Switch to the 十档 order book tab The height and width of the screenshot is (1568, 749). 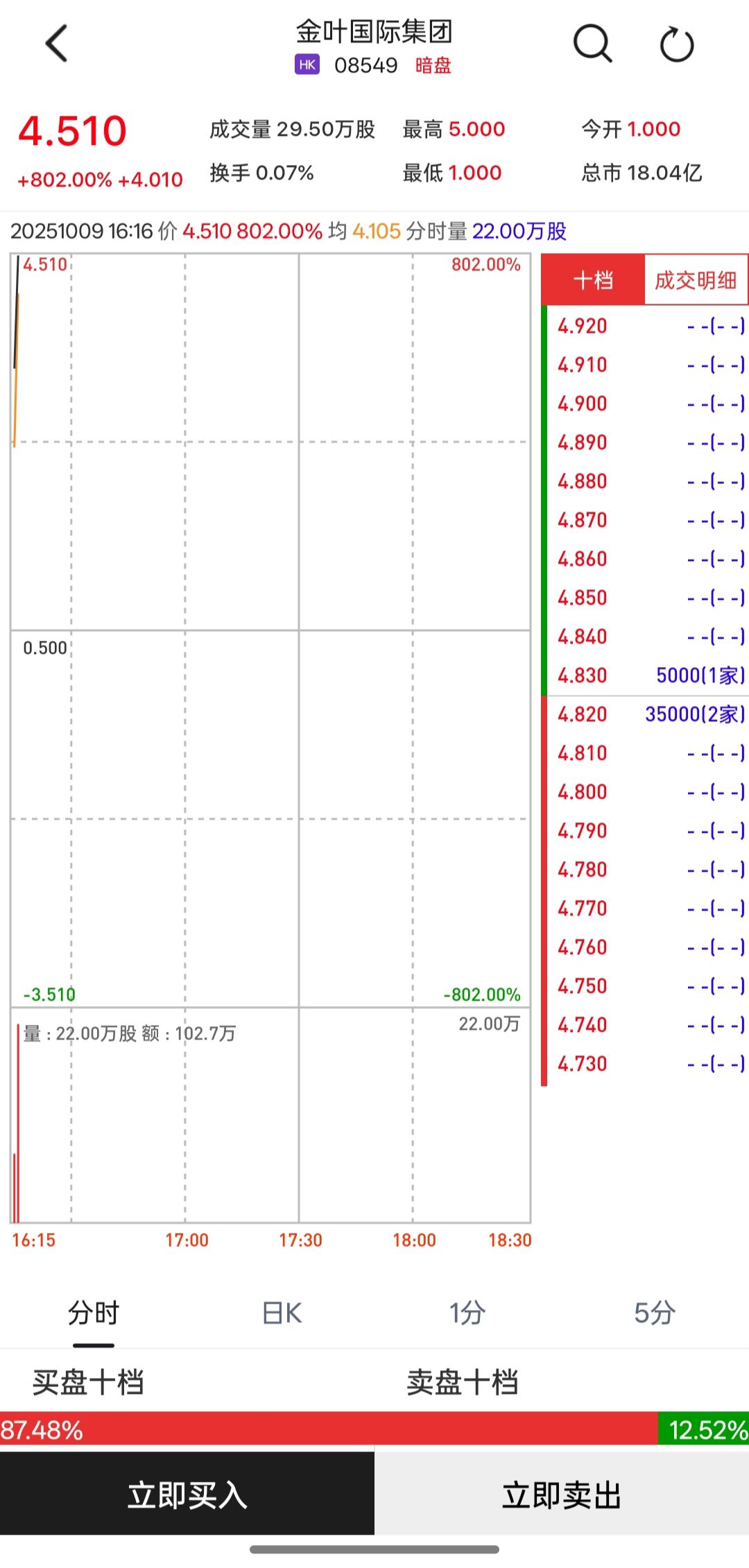[x=593, y=280]
